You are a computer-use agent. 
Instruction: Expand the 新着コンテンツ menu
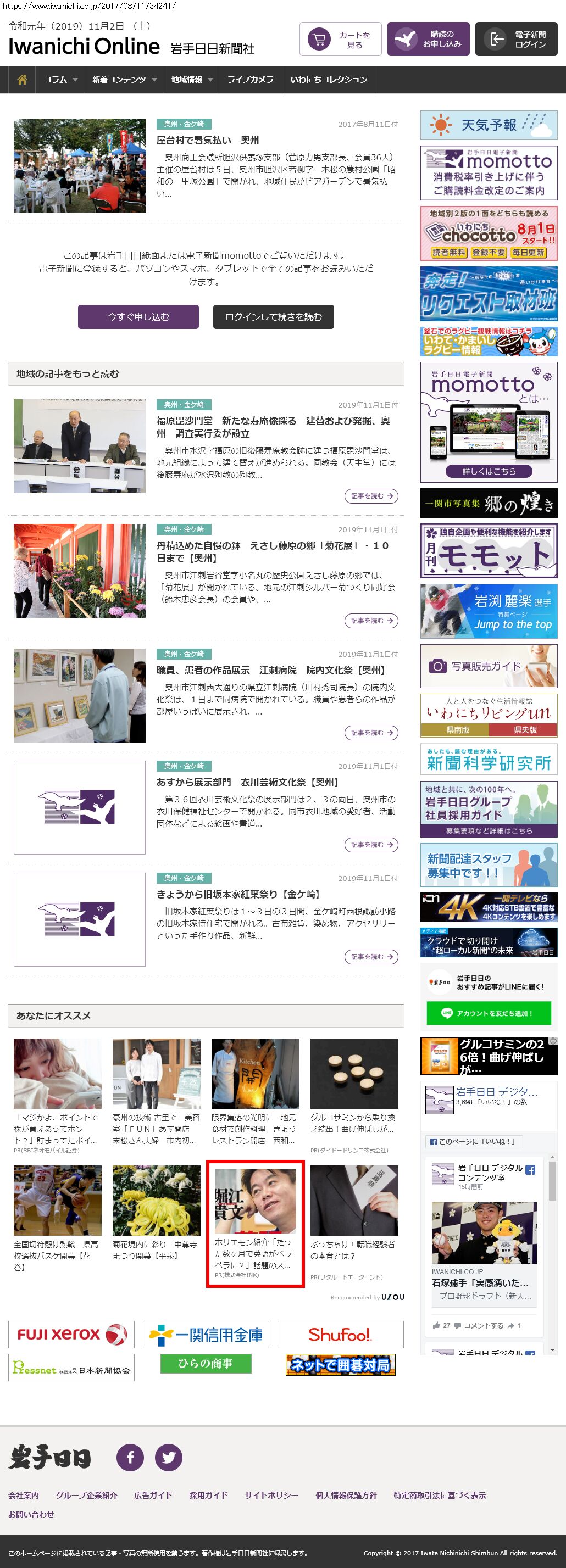coord(124,80)
